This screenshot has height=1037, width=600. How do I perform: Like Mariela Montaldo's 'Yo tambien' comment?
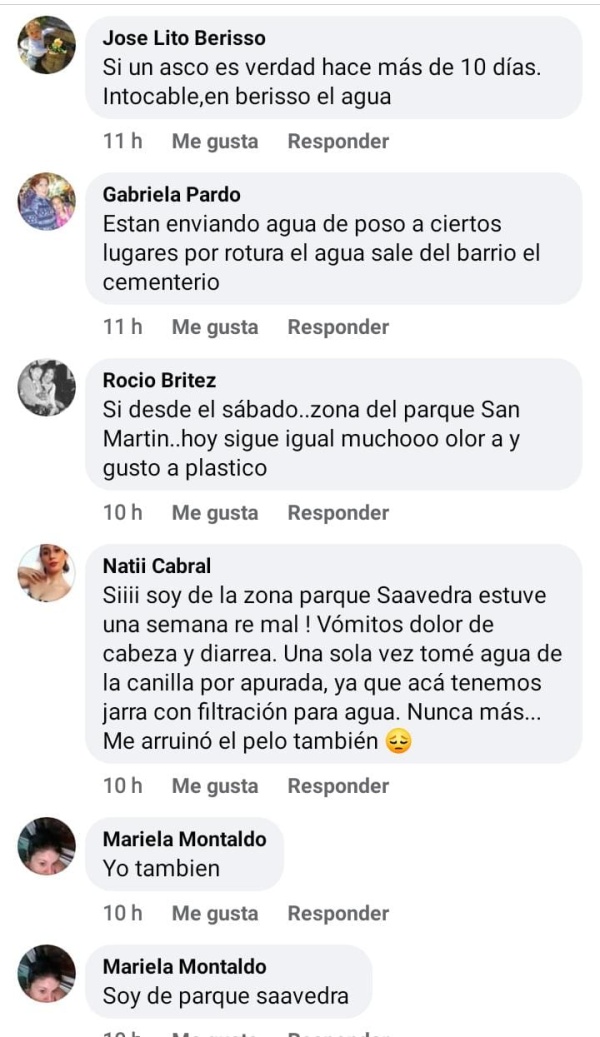[214, 913]
